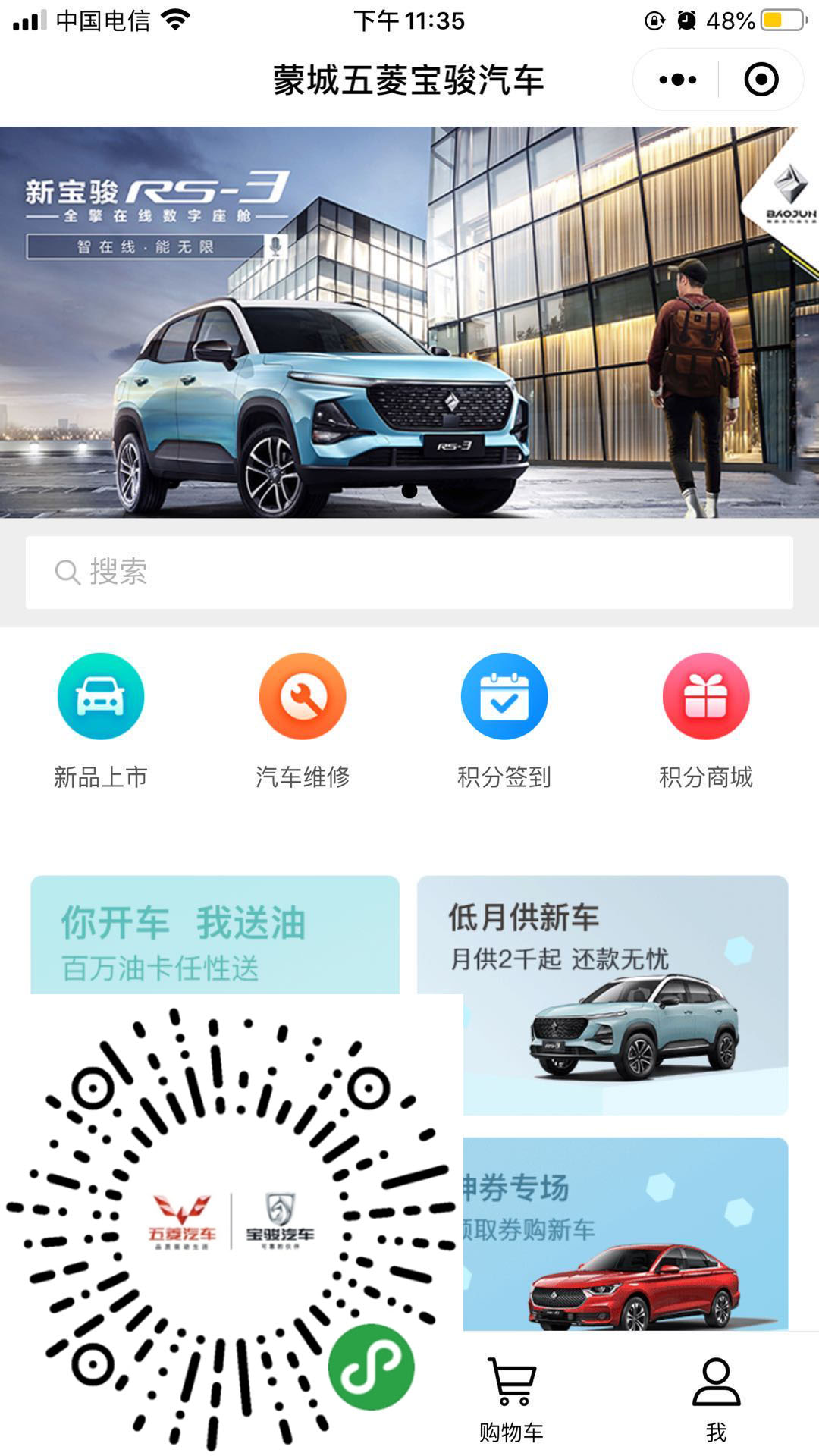
Task: Open the 你开车 我送油 promotion card
Action: (215, 937)
